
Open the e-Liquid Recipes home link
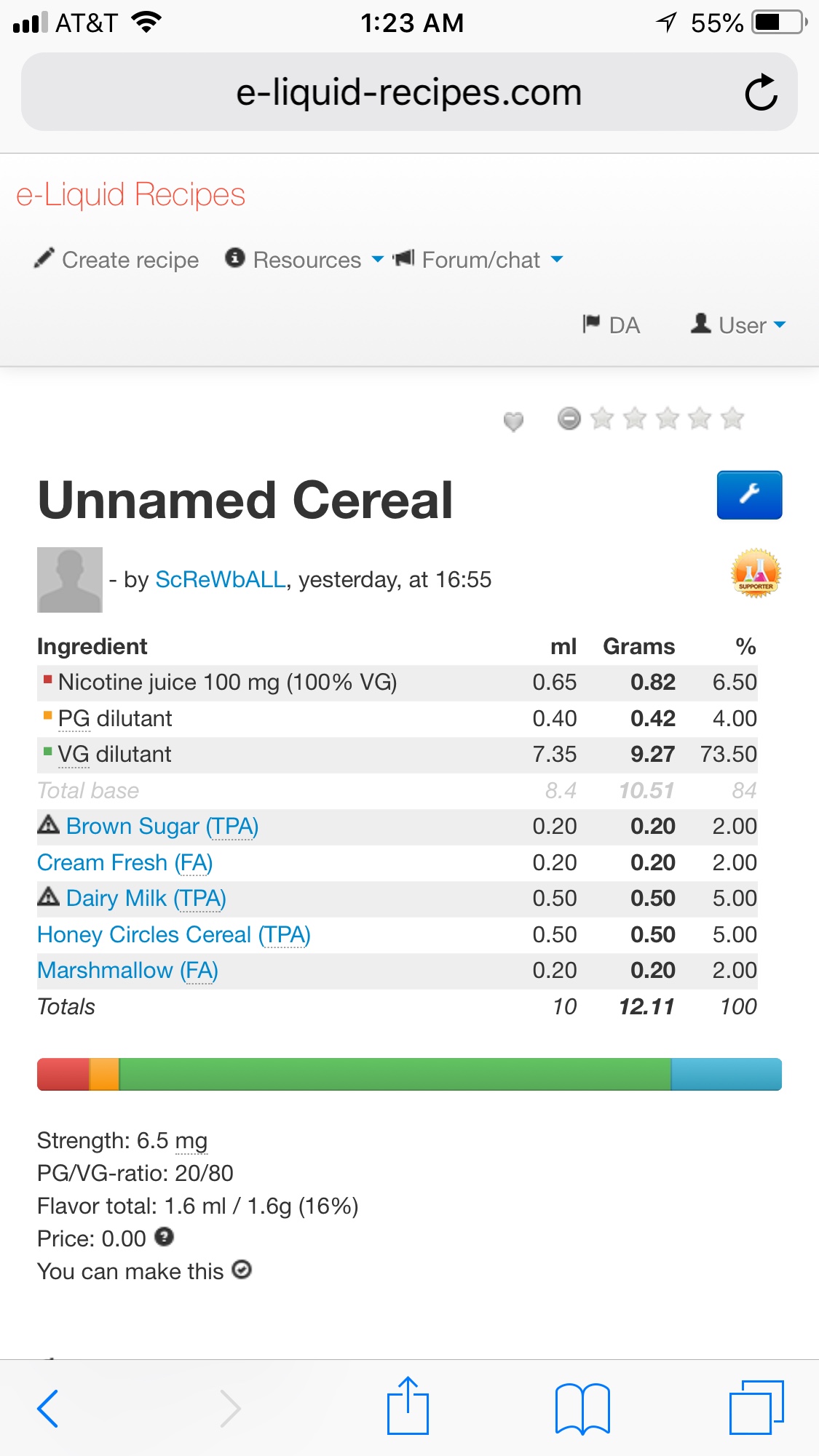131,195
